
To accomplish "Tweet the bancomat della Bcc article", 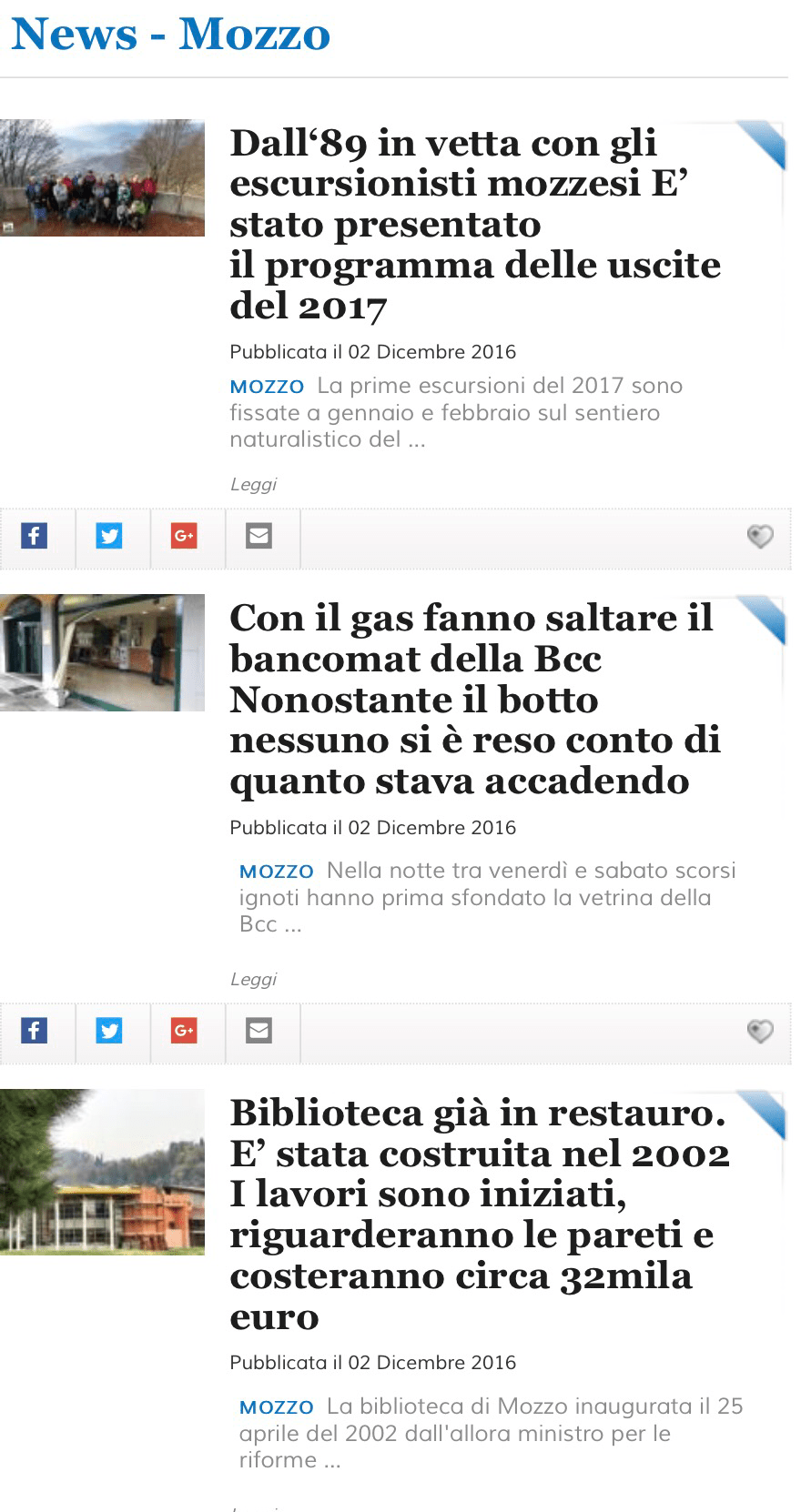I will (x=109, y=1031).
